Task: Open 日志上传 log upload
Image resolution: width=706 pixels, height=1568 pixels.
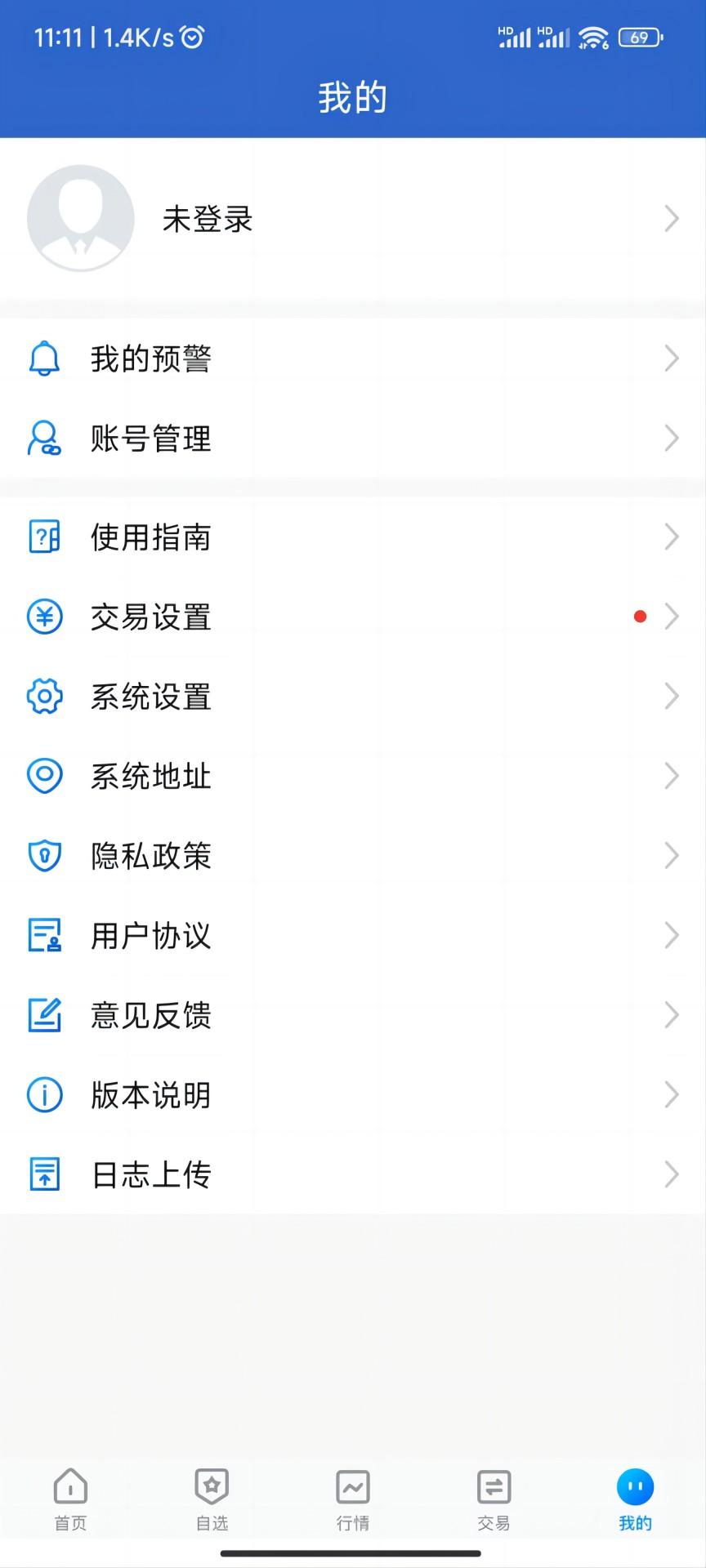Action: click(351, 1174)
